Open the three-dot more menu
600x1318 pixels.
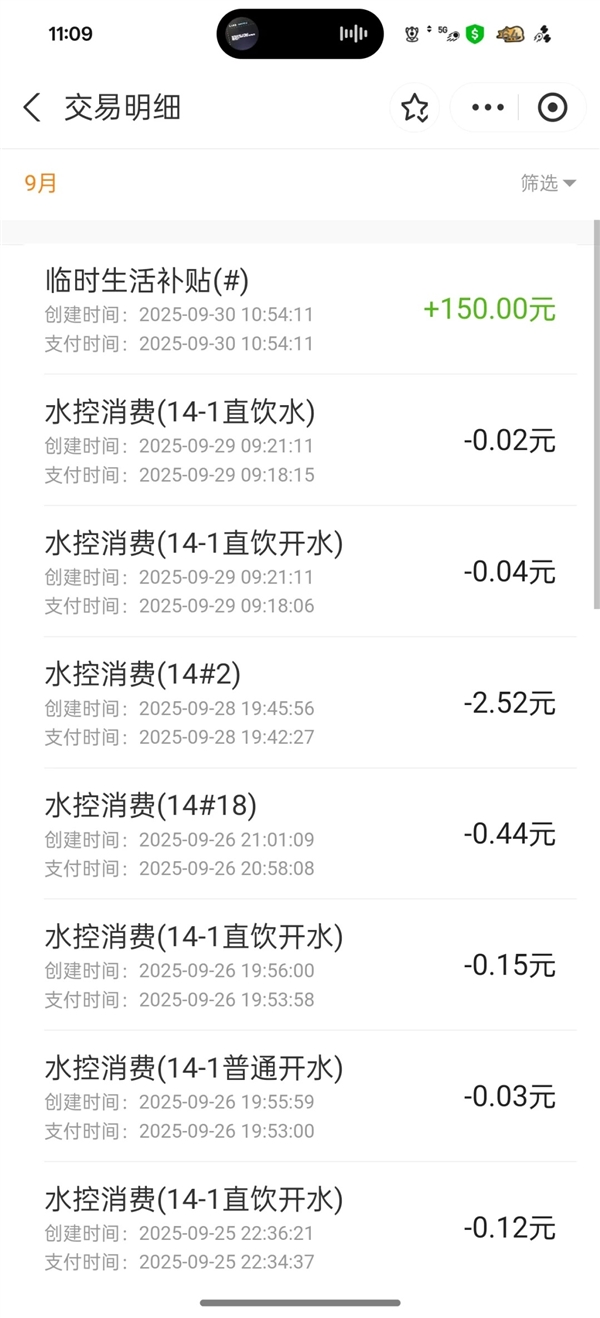point(487,108)
